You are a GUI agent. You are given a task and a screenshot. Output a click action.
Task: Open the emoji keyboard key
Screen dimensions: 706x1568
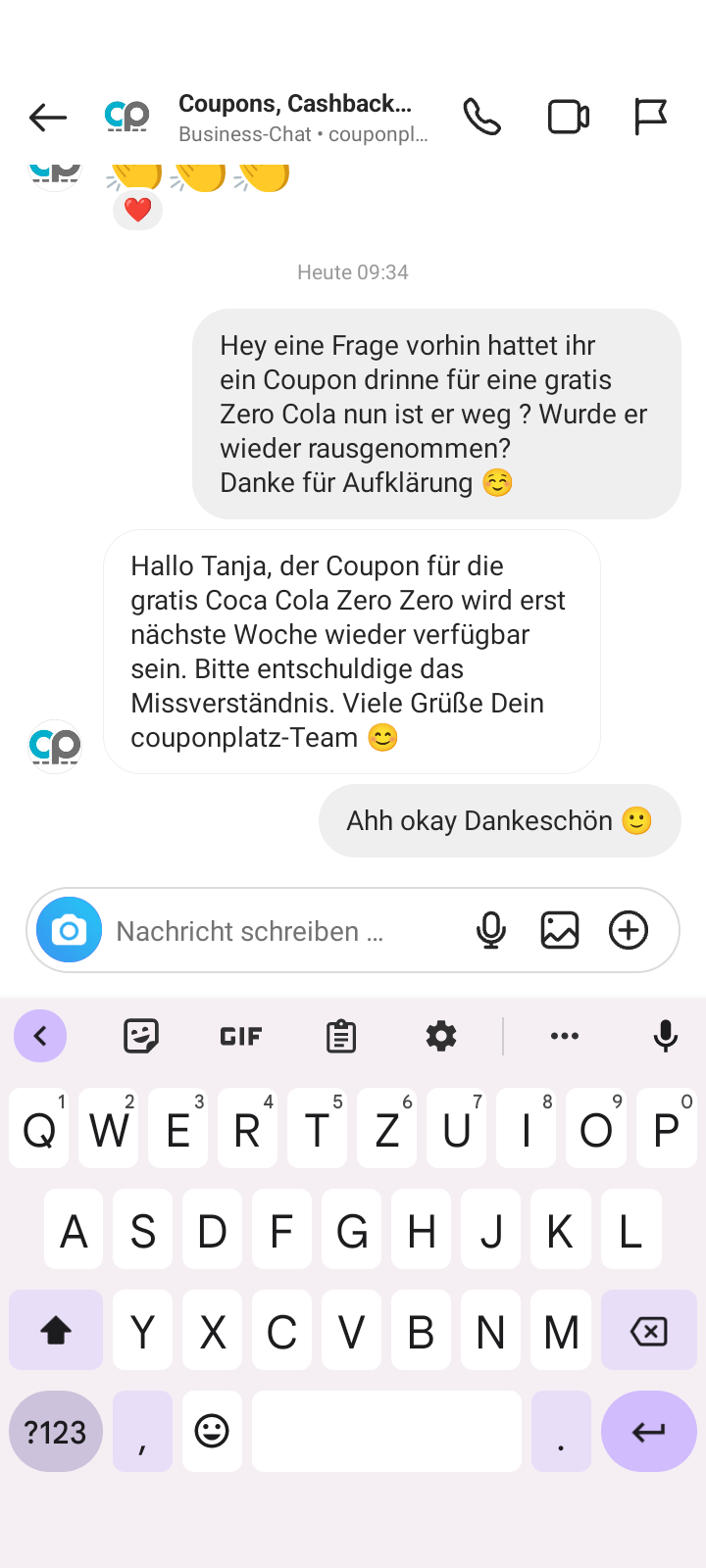click(x=212, y=1432)
